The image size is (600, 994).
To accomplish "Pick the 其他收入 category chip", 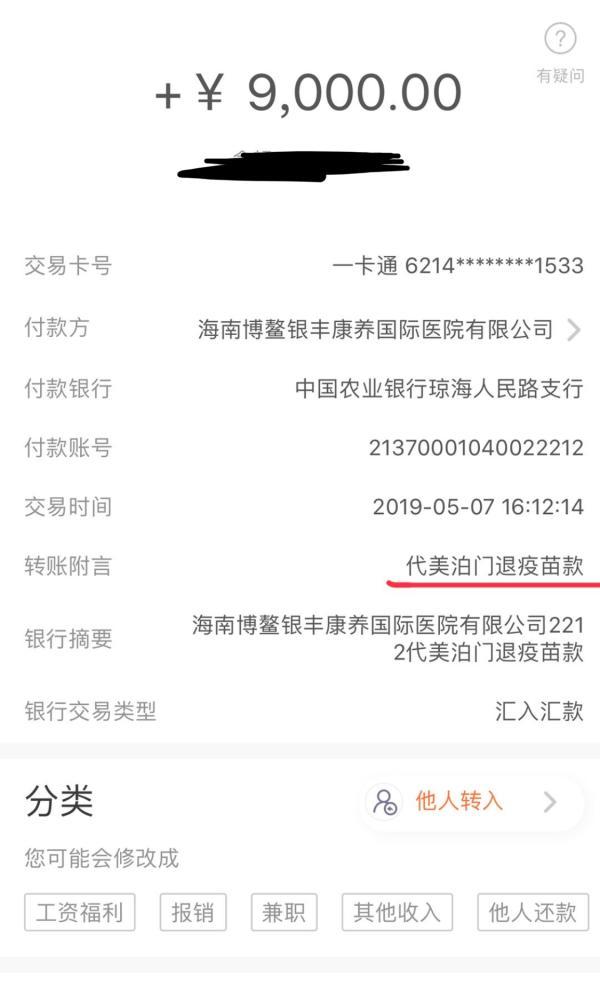I will pos(396,912).
